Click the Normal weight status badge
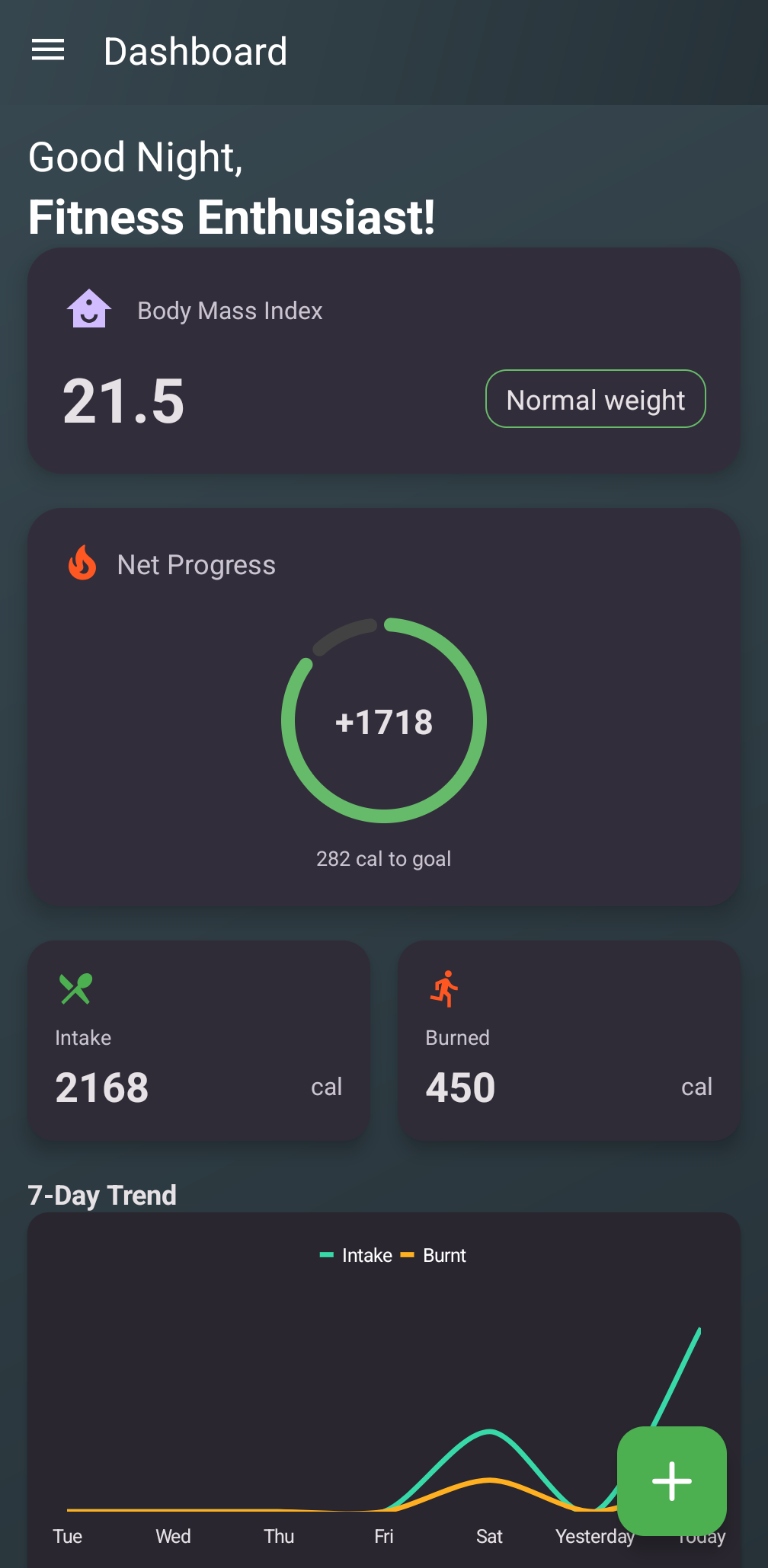Image resolution: width=768 pixels, height=1568 pixels. [595, 398]
